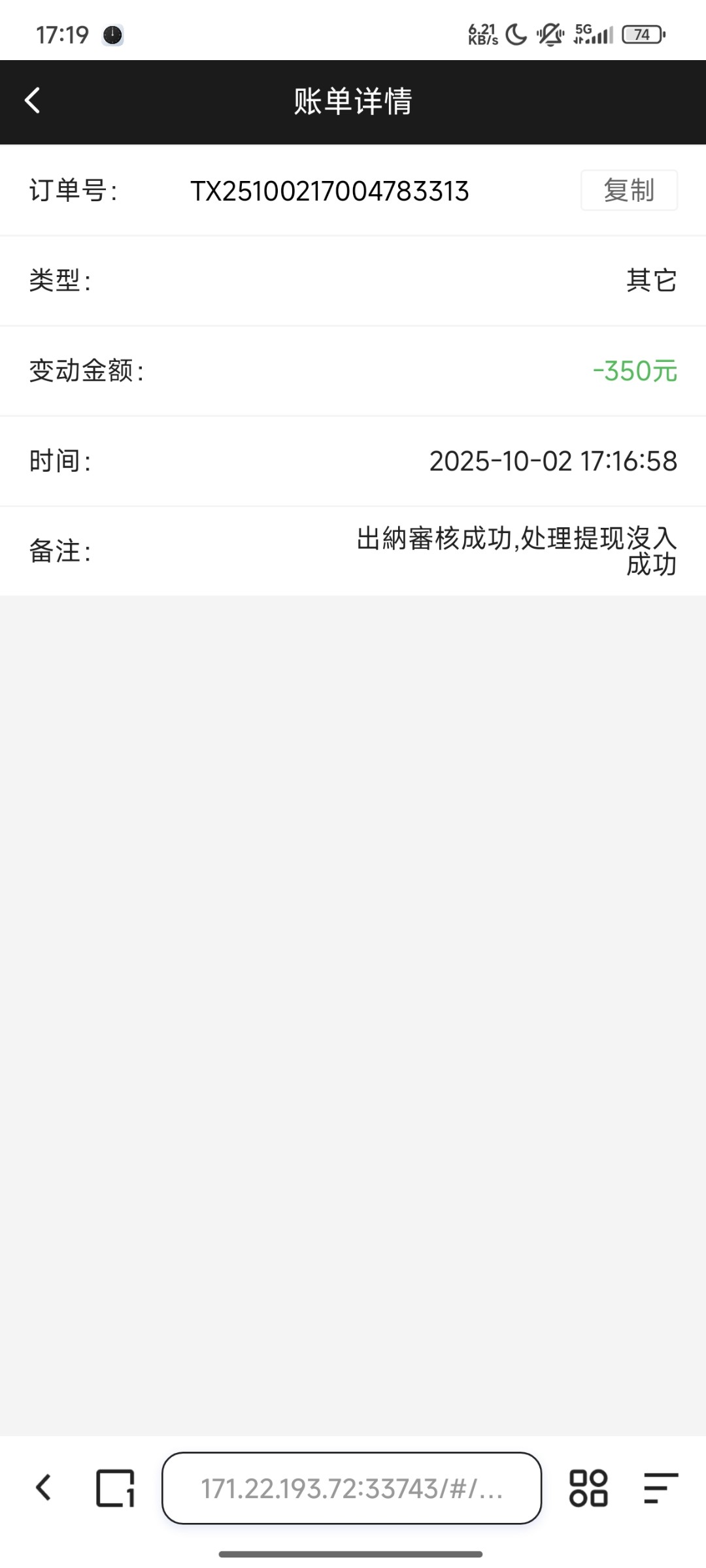Tap the browser address bar URL
Viewport: 706px width, 1568px height.
352,1488
